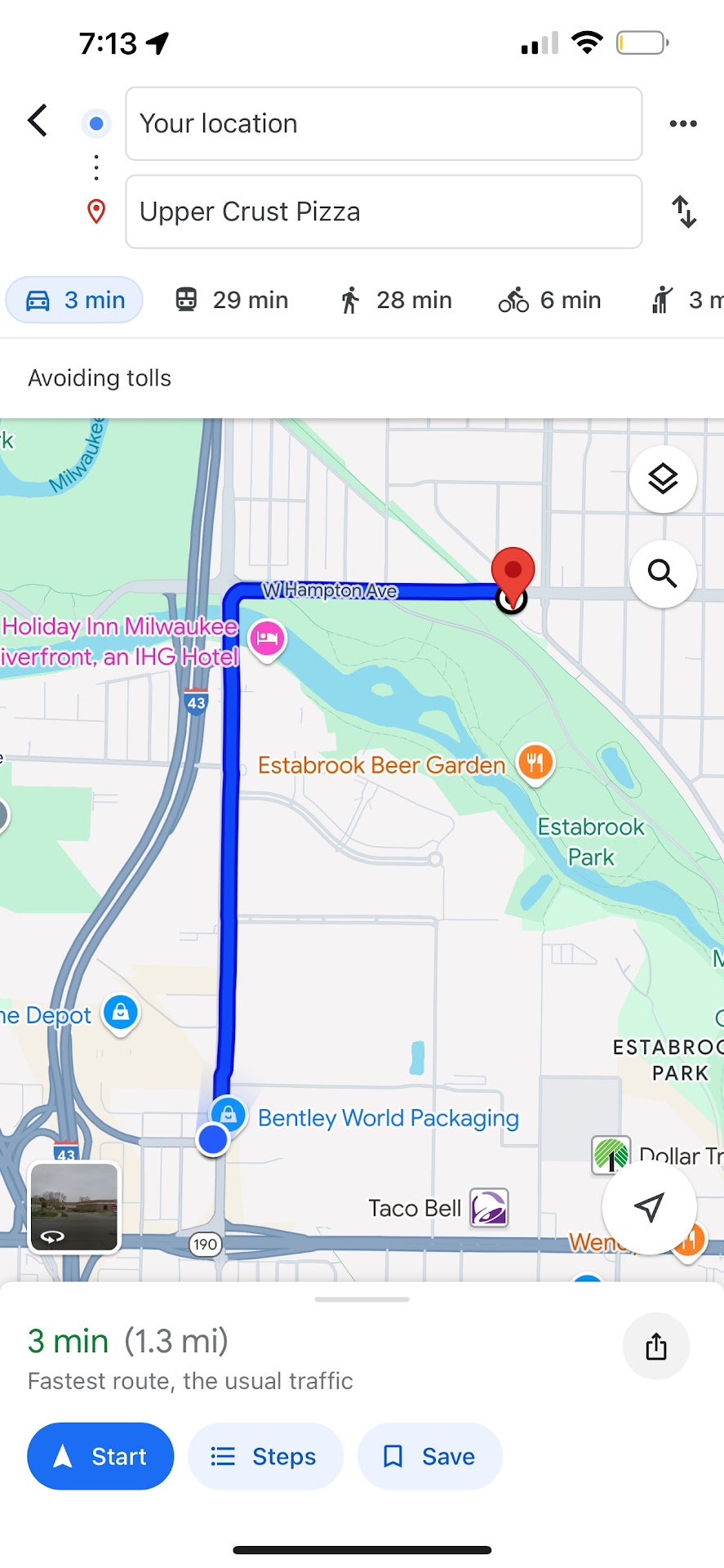
Task: Open the Estabrook Beer Garden map pin
Action: click(535, 764)
